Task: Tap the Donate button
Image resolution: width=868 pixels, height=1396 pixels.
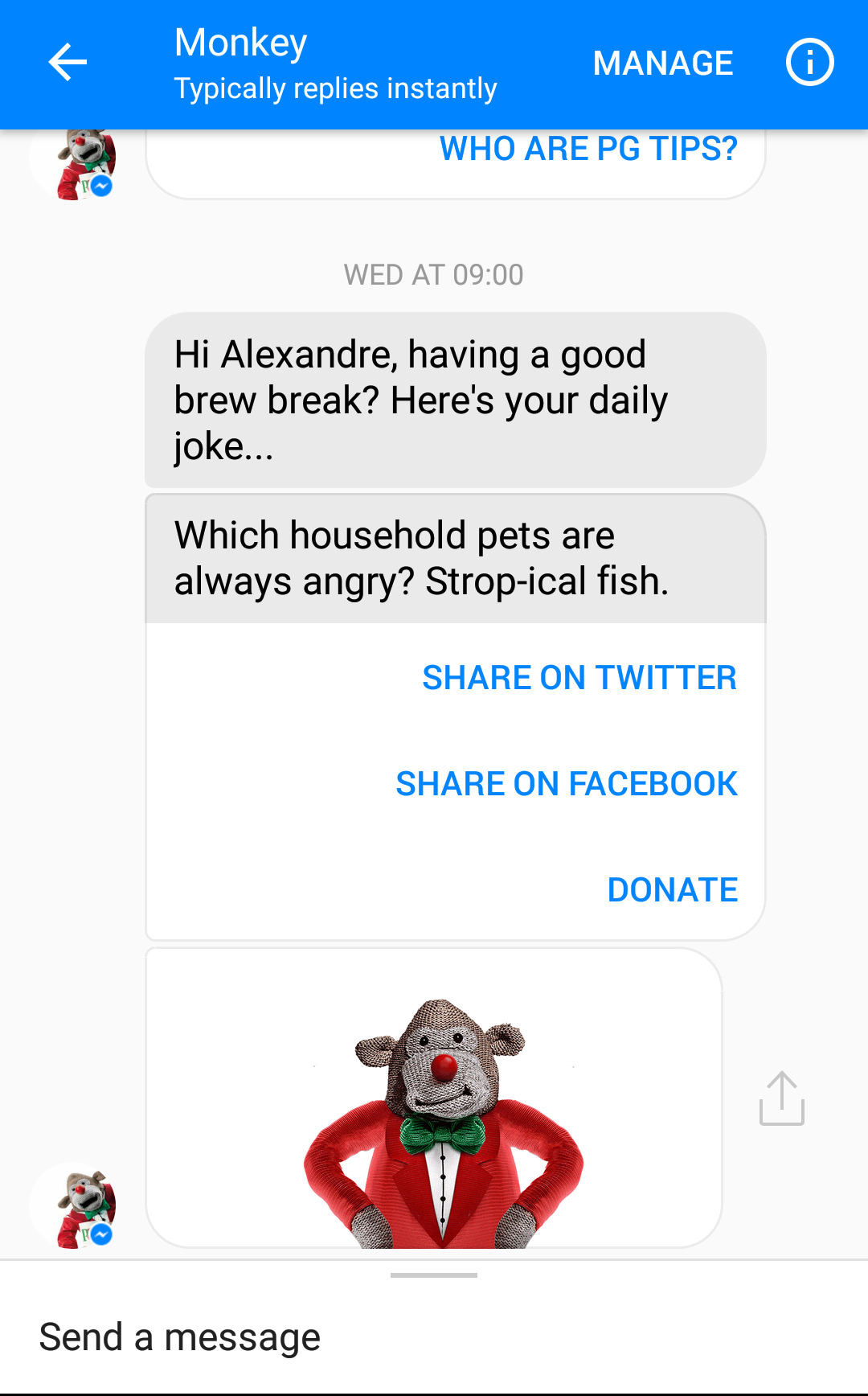Action: [x=672, y=890]
